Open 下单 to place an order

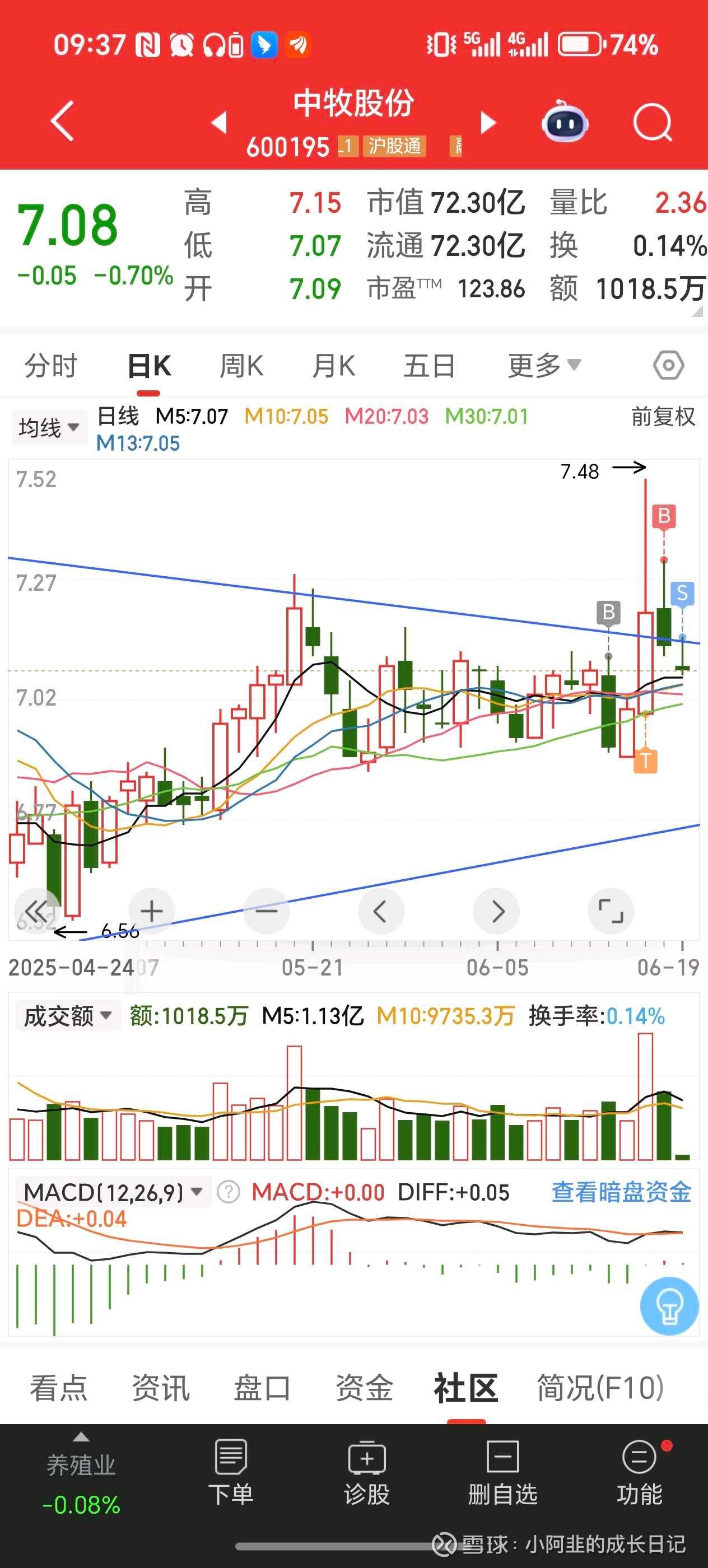[x=231, y=1473]
